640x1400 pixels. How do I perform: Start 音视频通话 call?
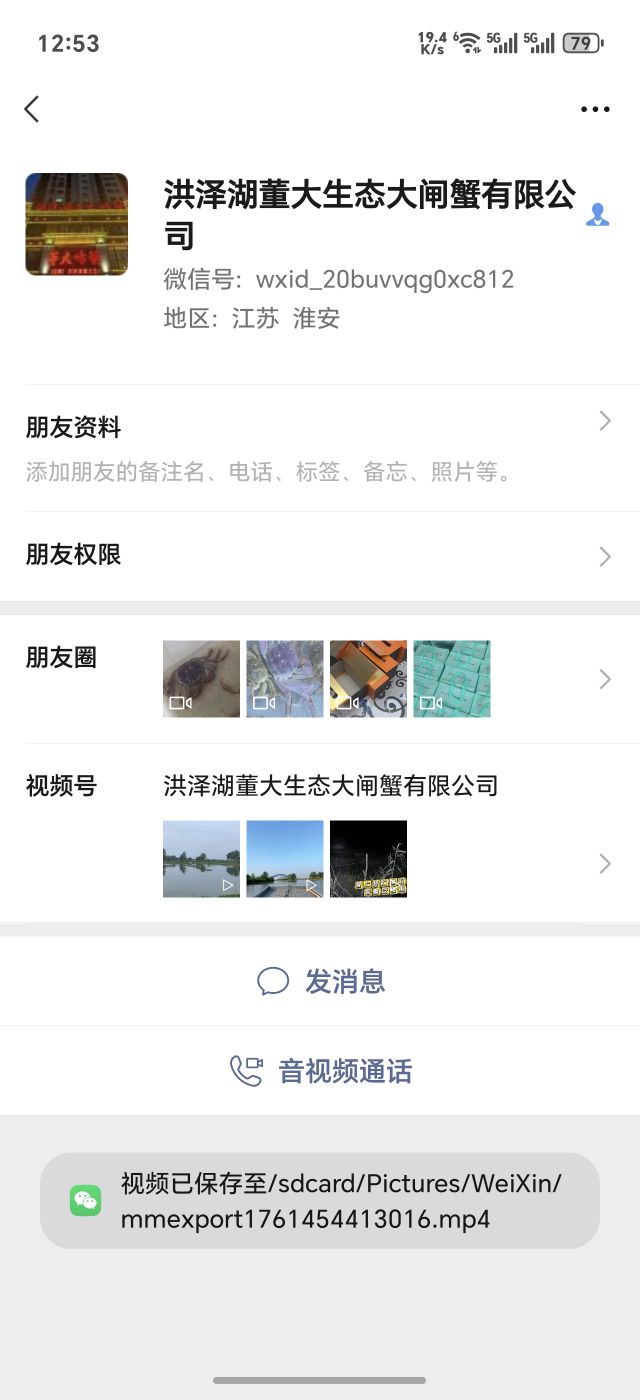320,1071
